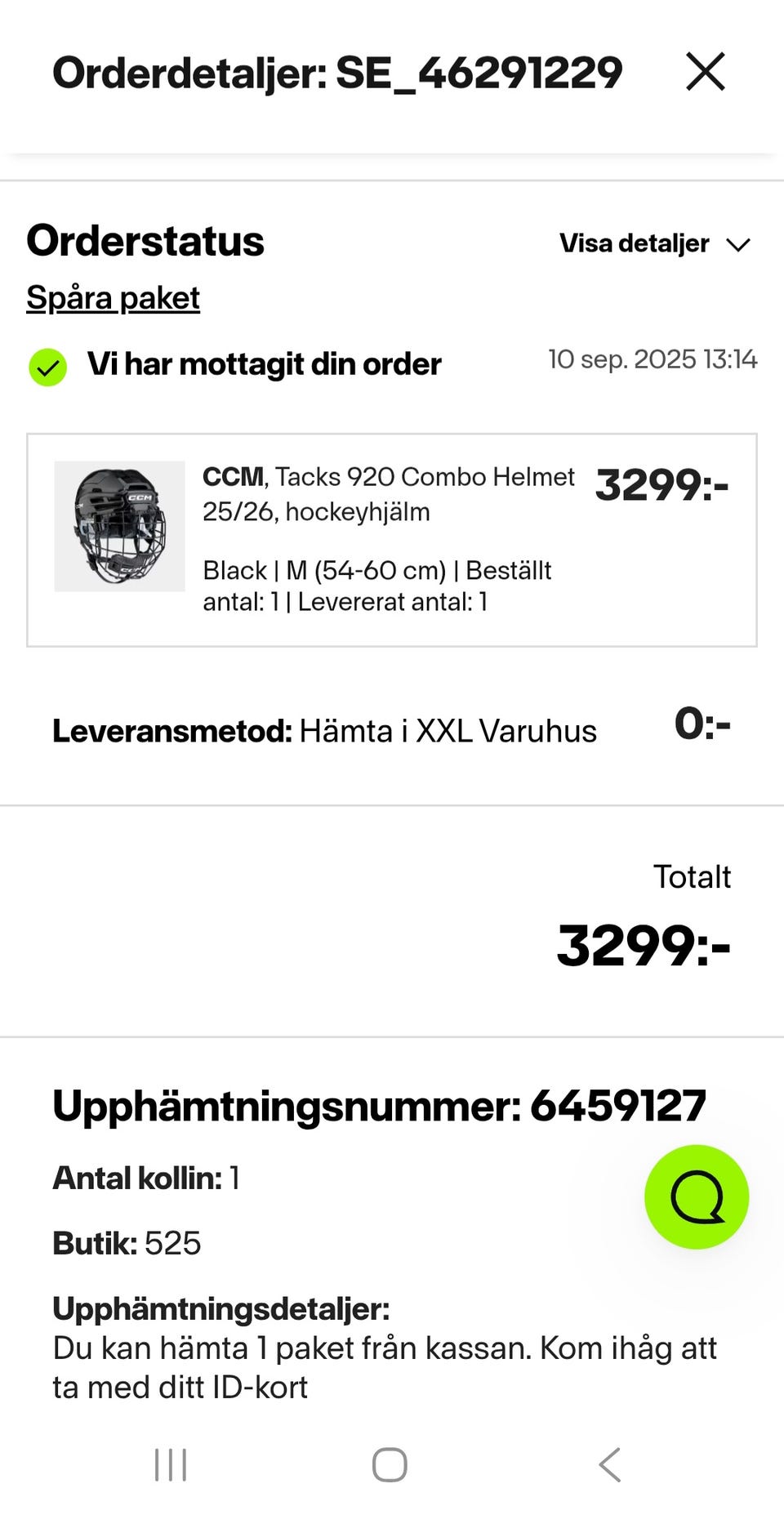
Task: Tap the Orderstatus section header
Action: [x=145, y=240]
